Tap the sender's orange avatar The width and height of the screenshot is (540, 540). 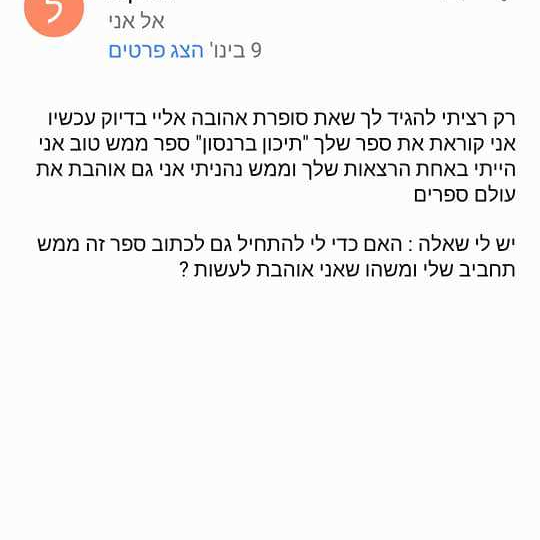tap(54, 10)
